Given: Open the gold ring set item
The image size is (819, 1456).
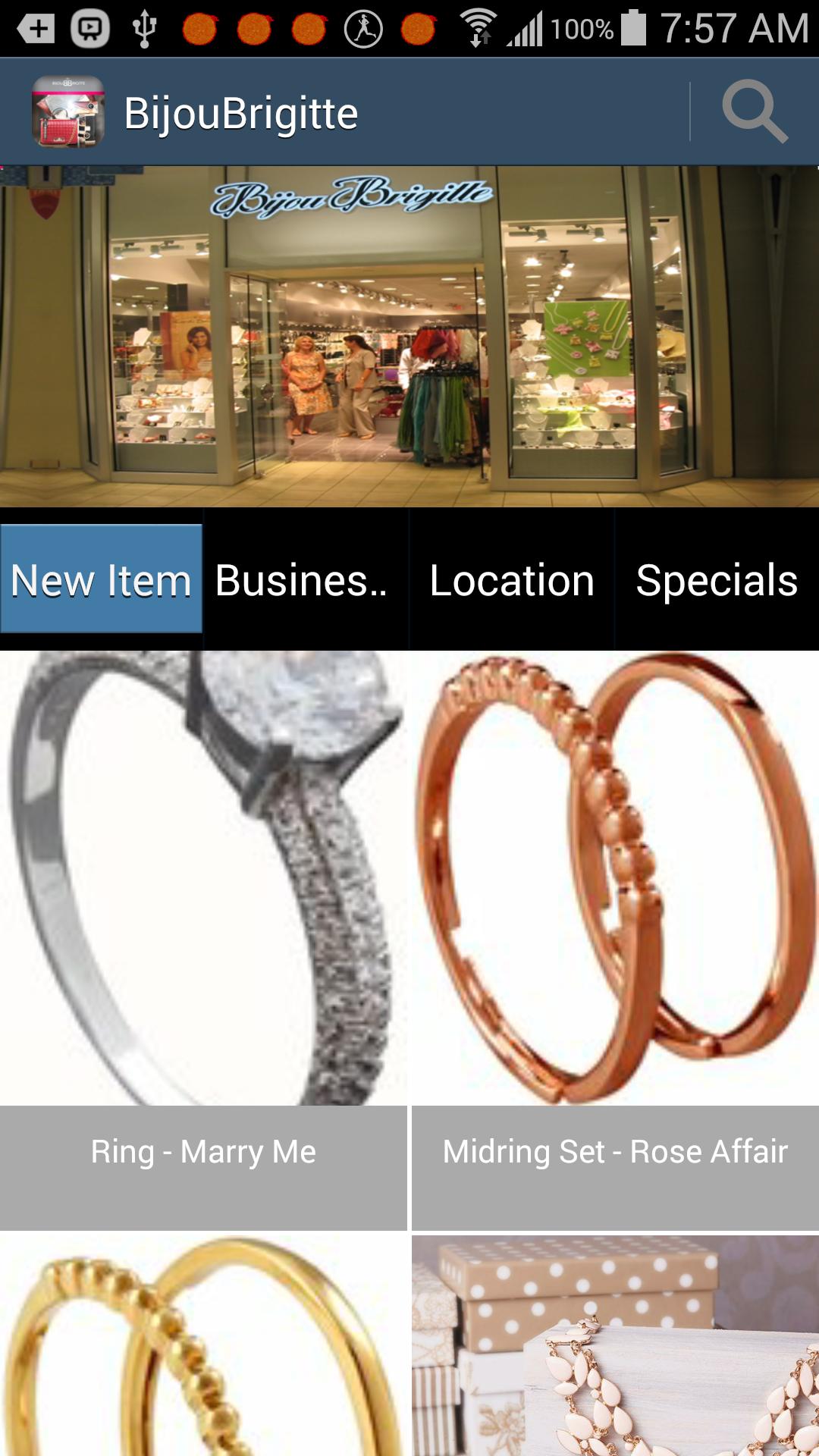Looking at the screenshot, I should point(203,1346).
